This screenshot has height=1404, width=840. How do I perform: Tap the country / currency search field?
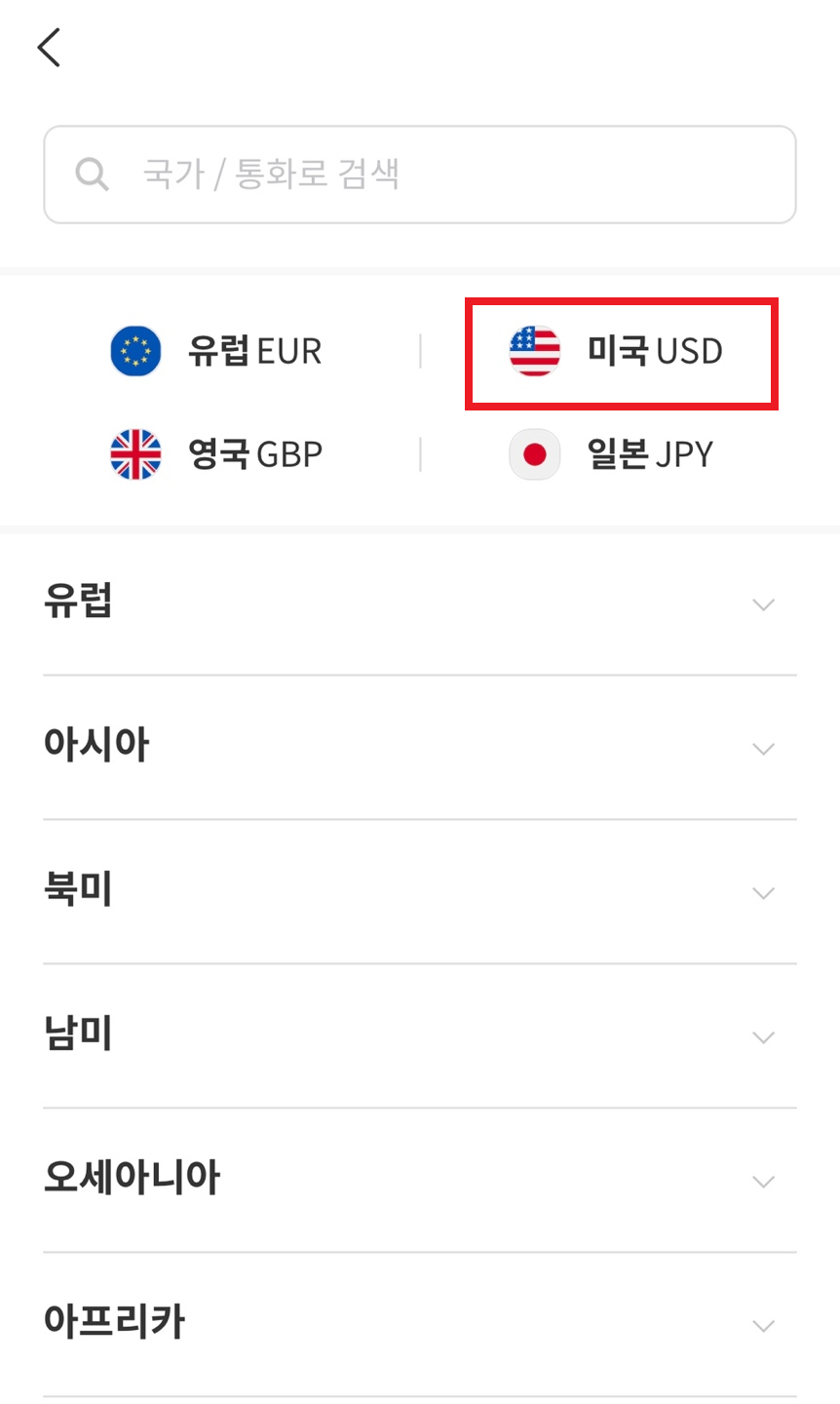pos(420,175)
